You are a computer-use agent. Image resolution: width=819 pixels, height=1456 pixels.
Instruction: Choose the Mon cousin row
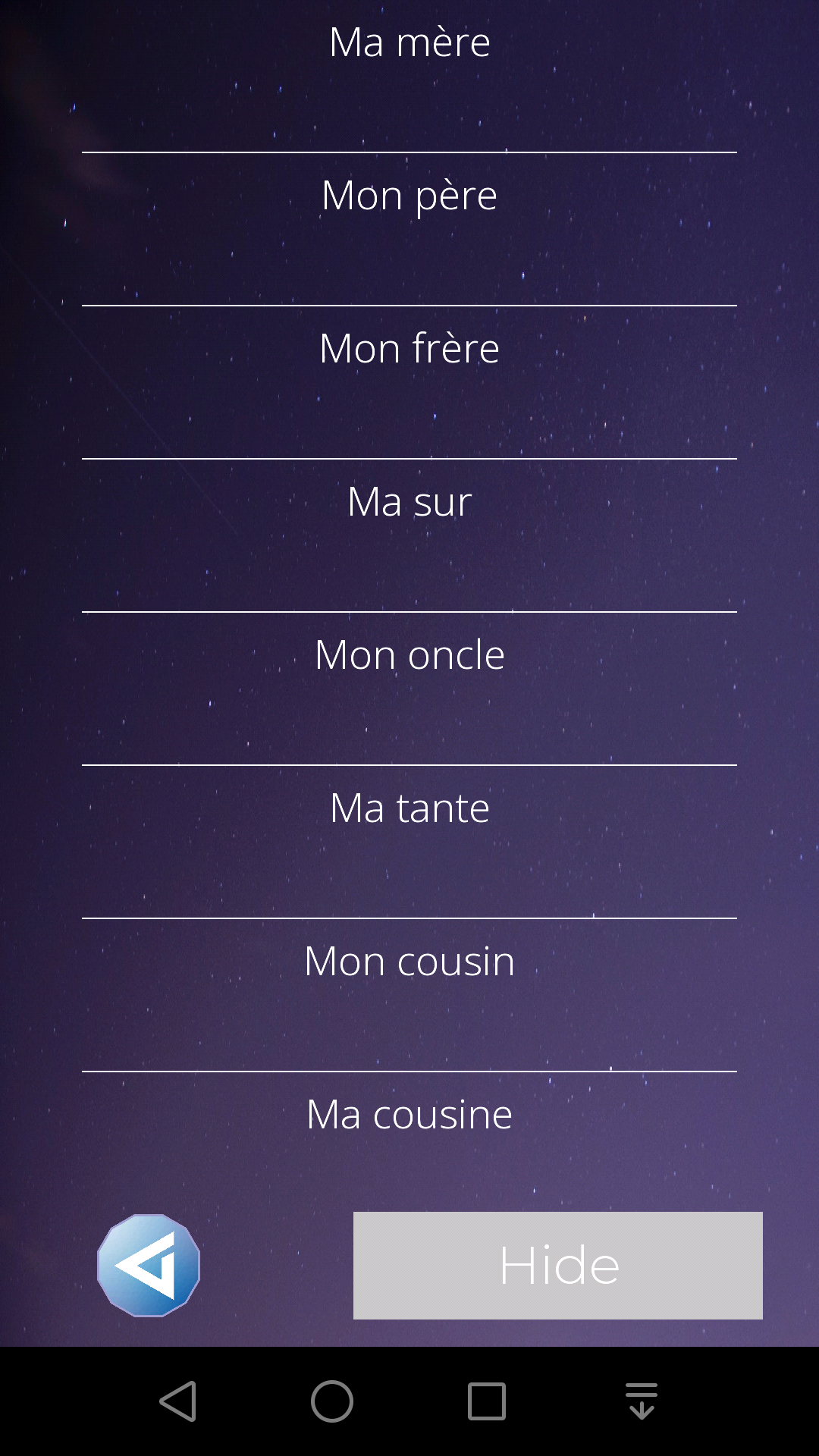(409, 962)
